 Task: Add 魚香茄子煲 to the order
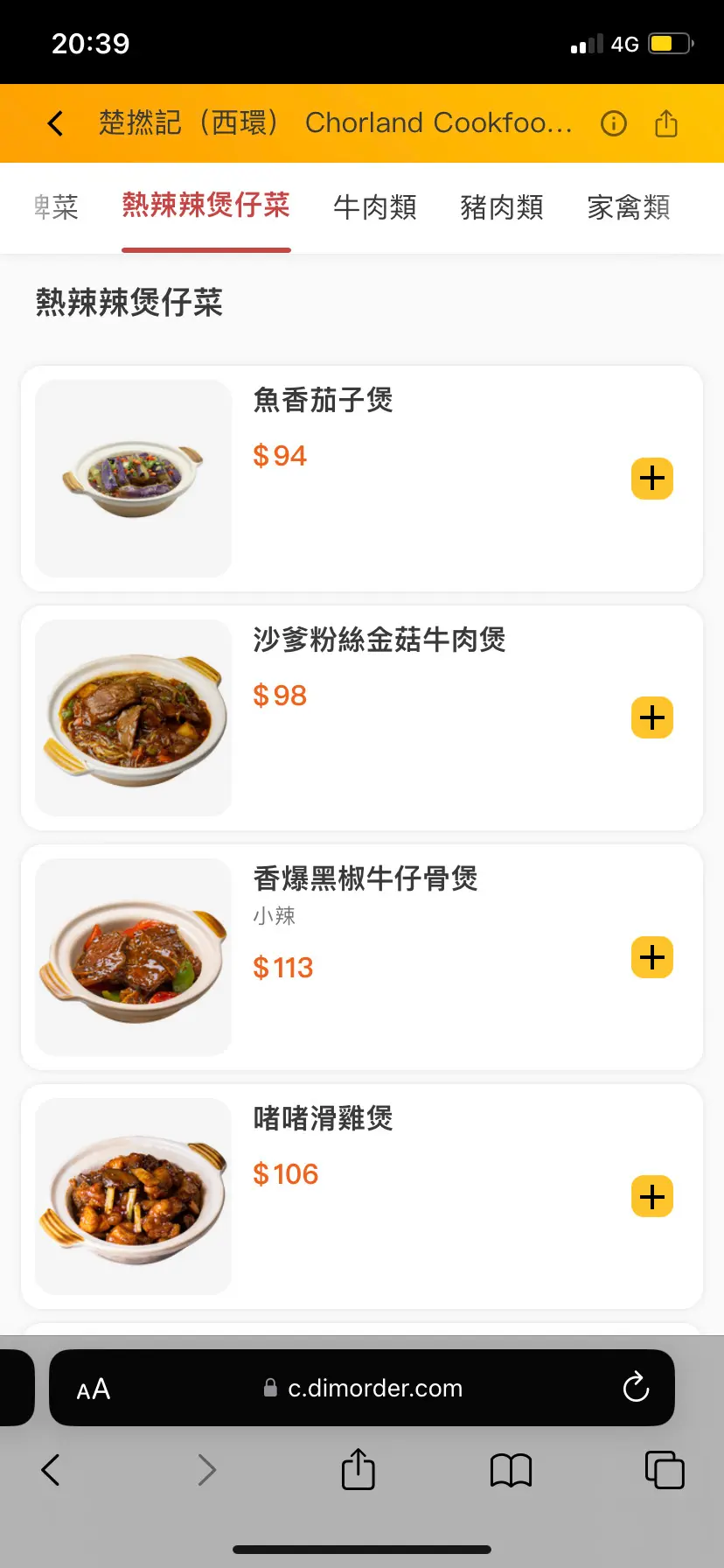(652, 479)
